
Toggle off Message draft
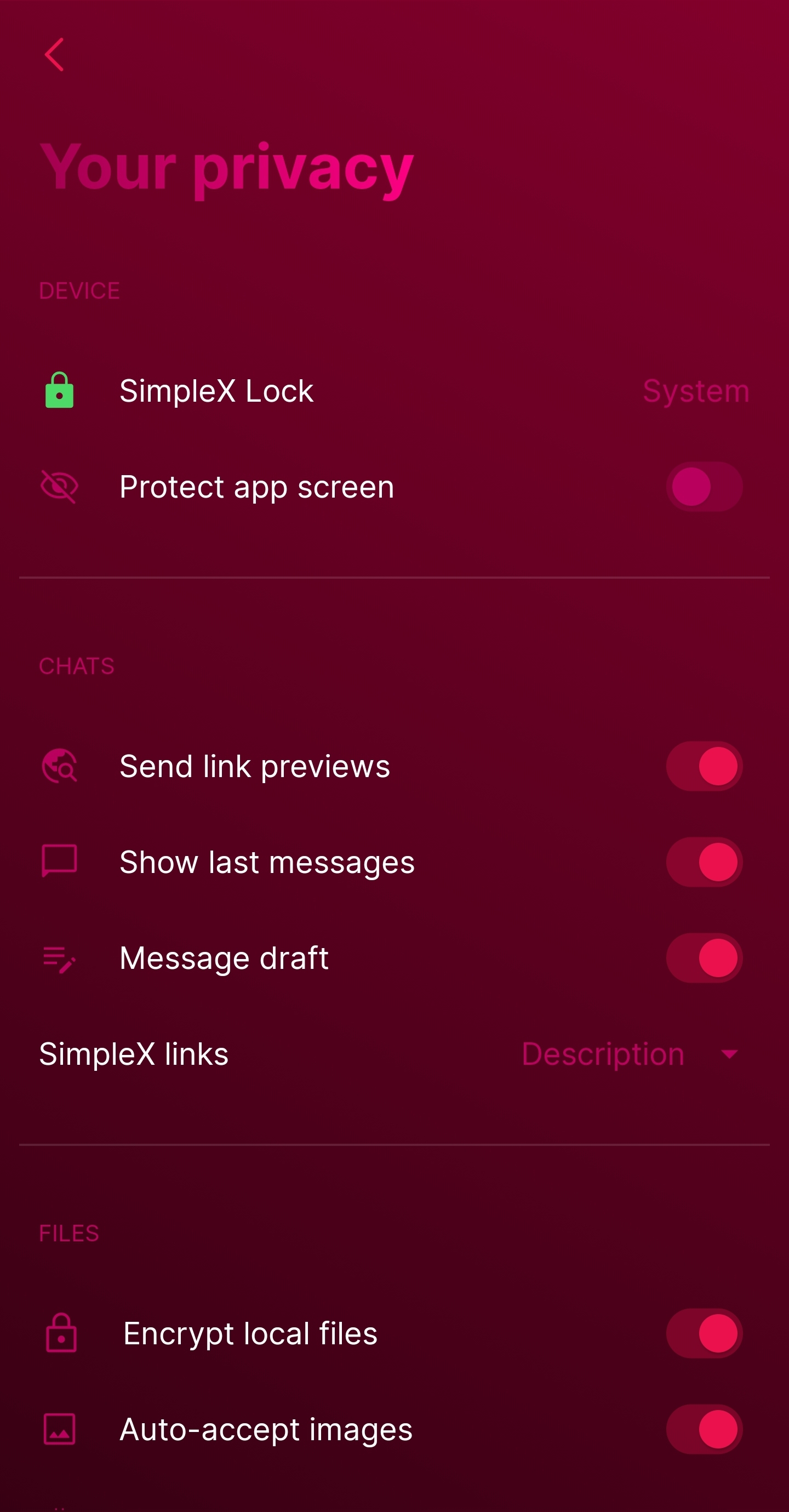click(704, 958)
